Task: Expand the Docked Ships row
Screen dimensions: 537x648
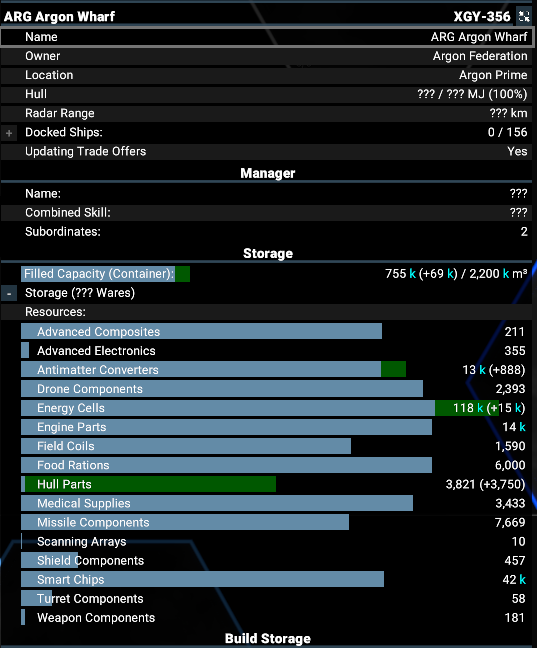Action: point(9,133)
